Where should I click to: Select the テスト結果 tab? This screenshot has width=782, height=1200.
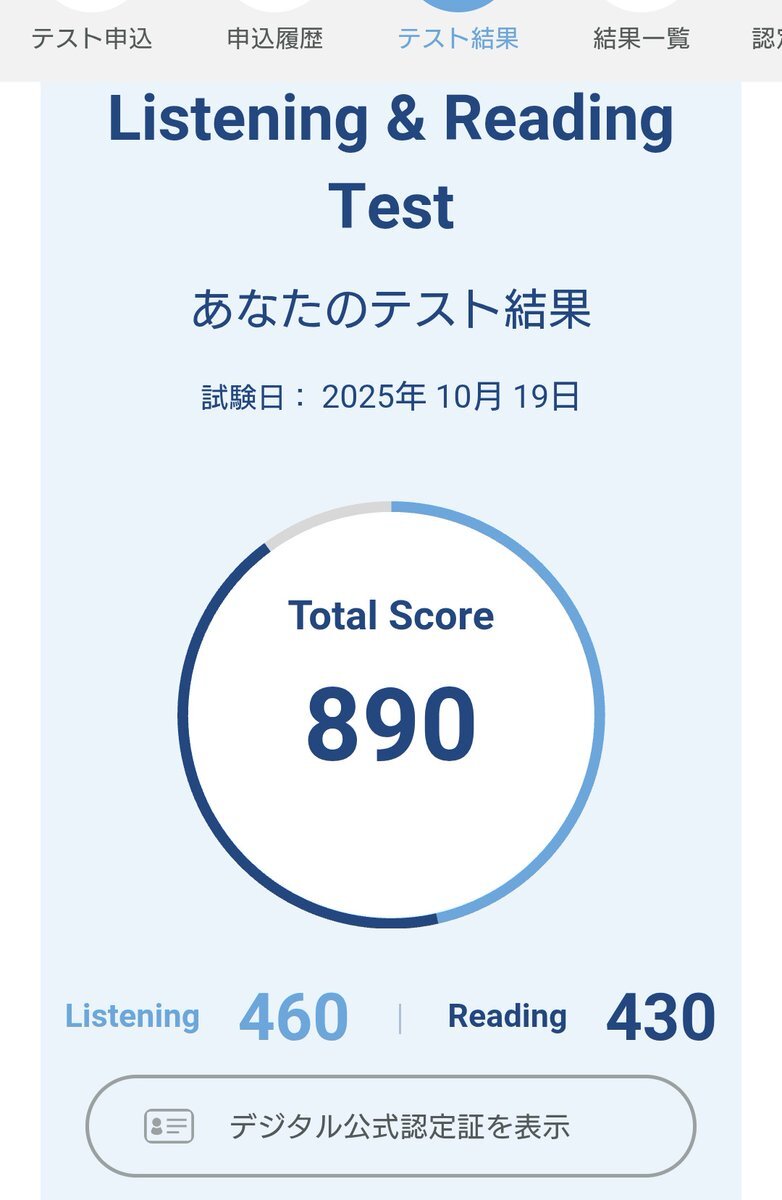(458, 38)
